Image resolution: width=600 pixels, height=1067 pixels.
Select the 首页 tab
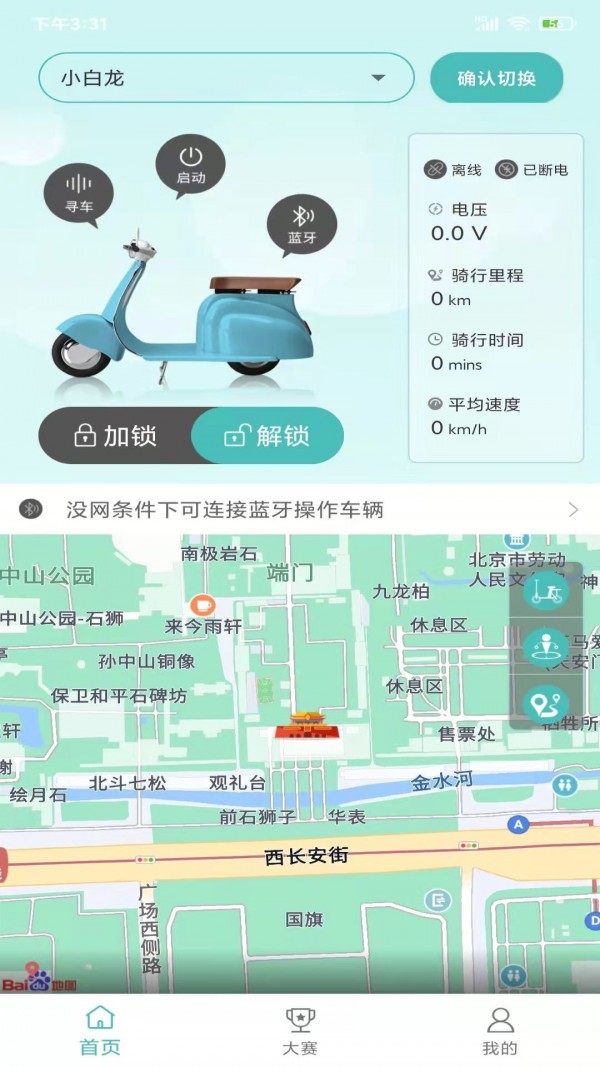click(100, 1031)
